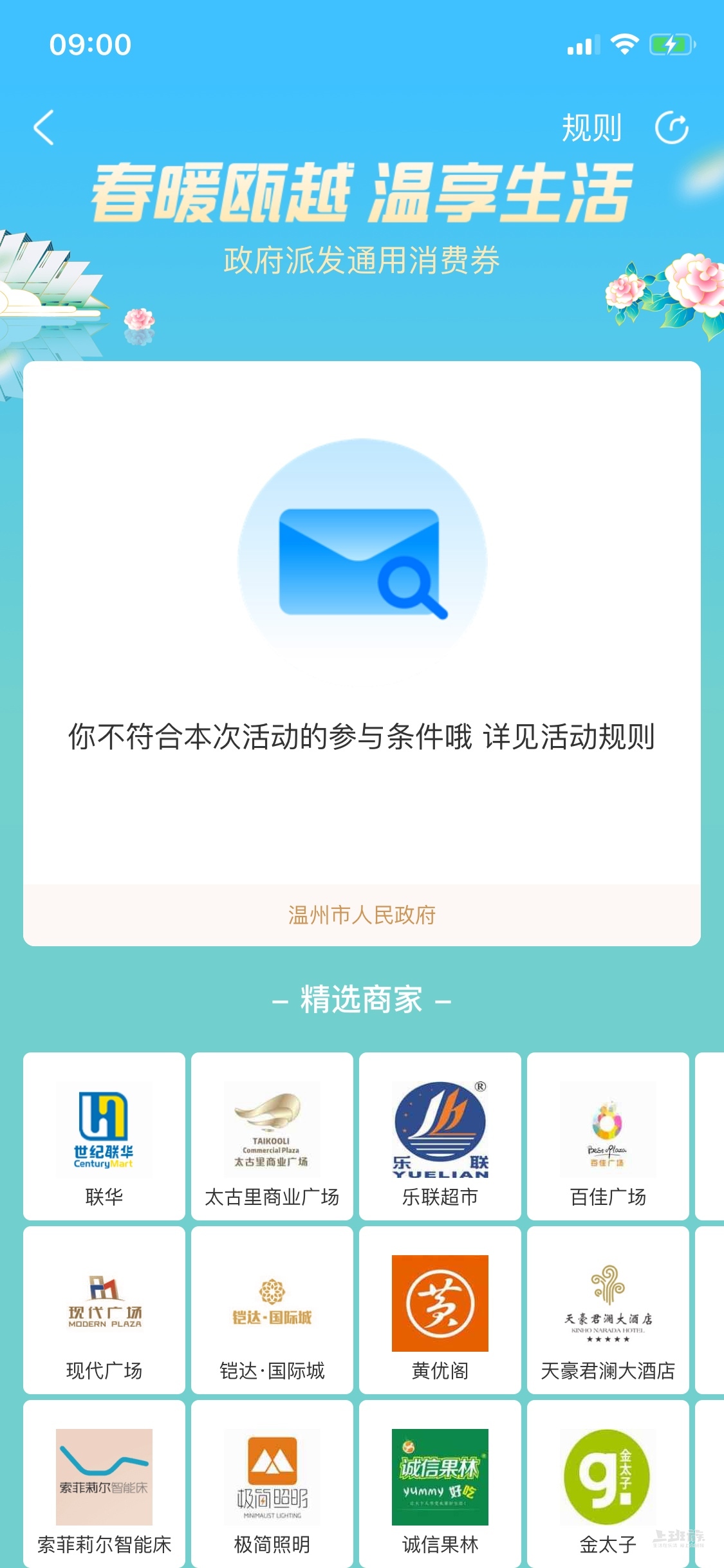Open the 太古里商业广场 merchant card
This screenshot has width=724, height=1568.
272,1136
